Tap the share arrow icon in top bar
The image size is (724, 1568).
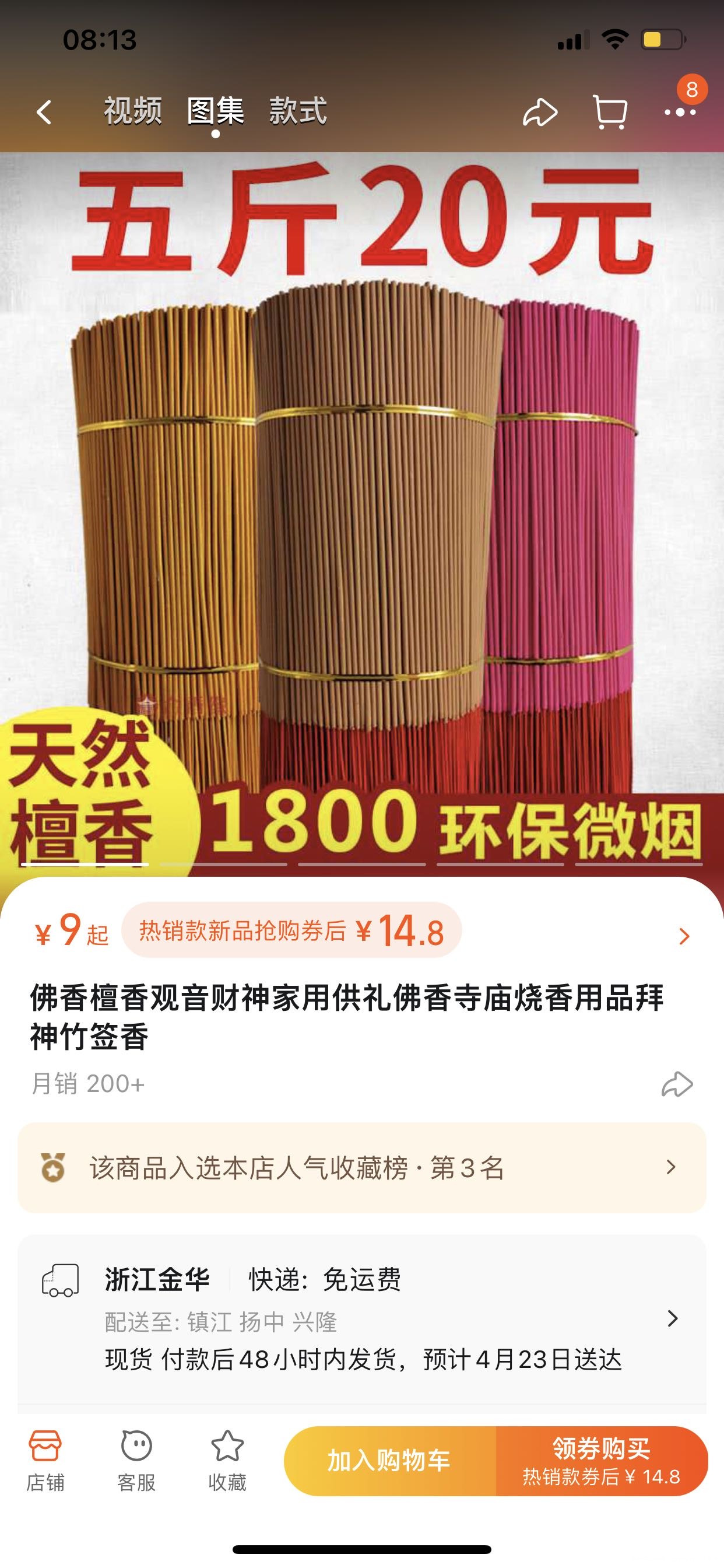click(x=540, y=113)
